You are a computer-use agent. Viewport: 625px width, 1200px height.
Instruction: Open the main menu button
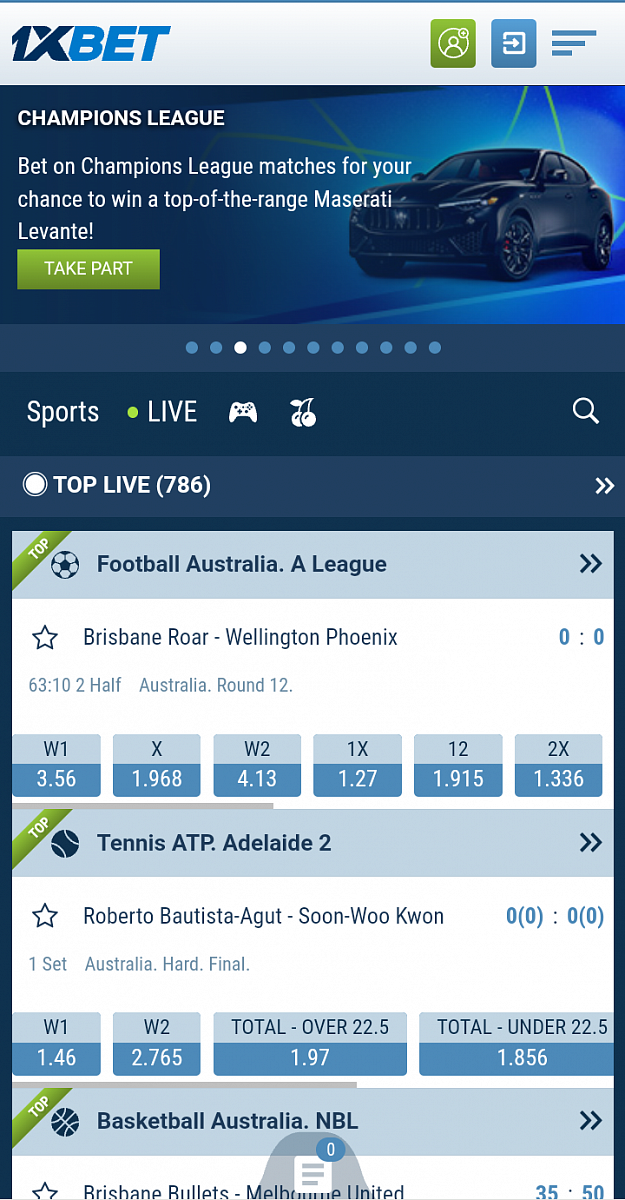pyautogui.click(x=573, y=44)
